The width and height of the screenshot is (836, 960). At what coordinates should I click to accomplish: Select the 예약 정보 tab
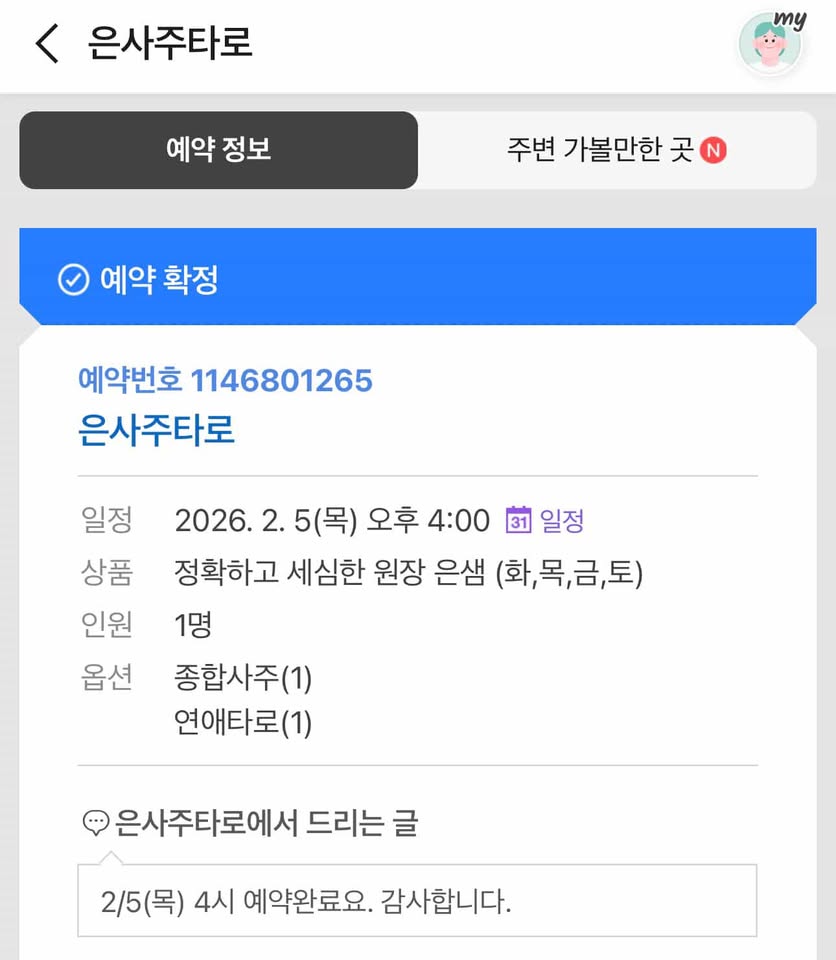click(x=218, y=150)
